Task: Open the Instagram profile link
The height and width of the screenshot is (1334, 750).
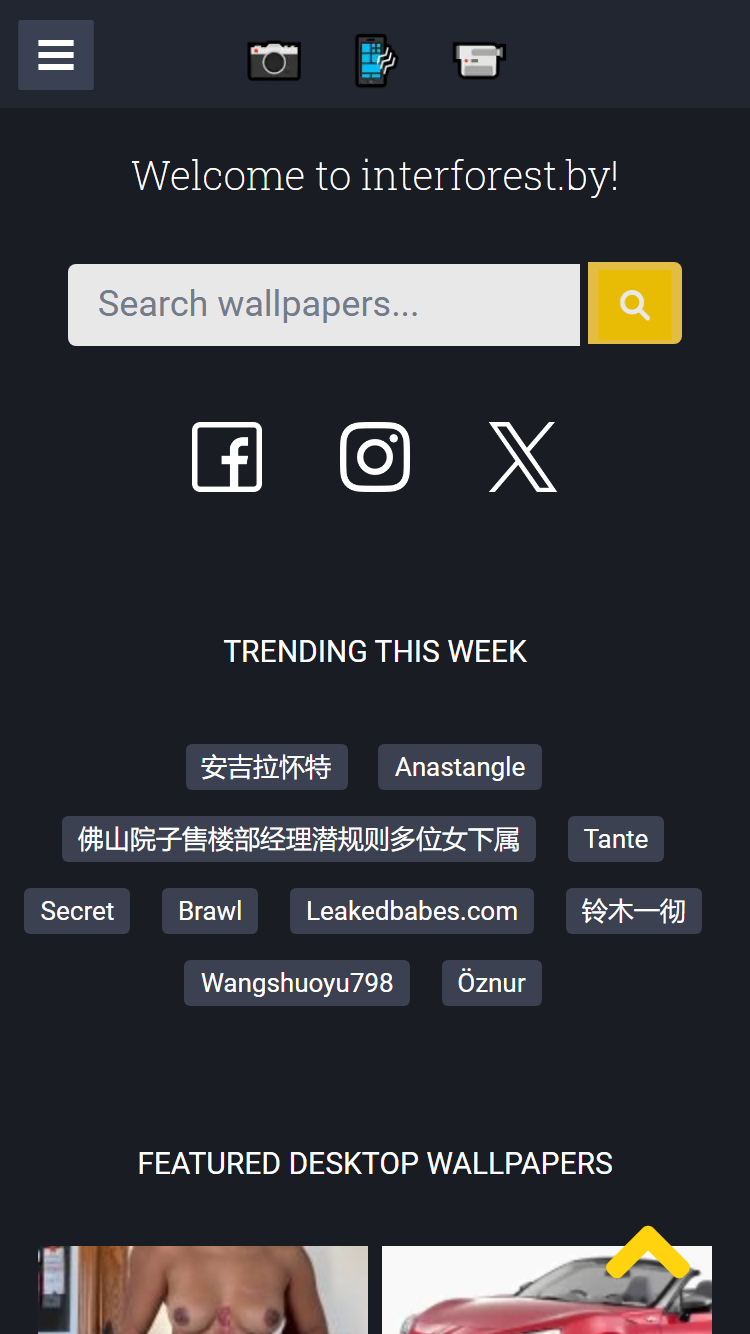Action: (375, 457)
